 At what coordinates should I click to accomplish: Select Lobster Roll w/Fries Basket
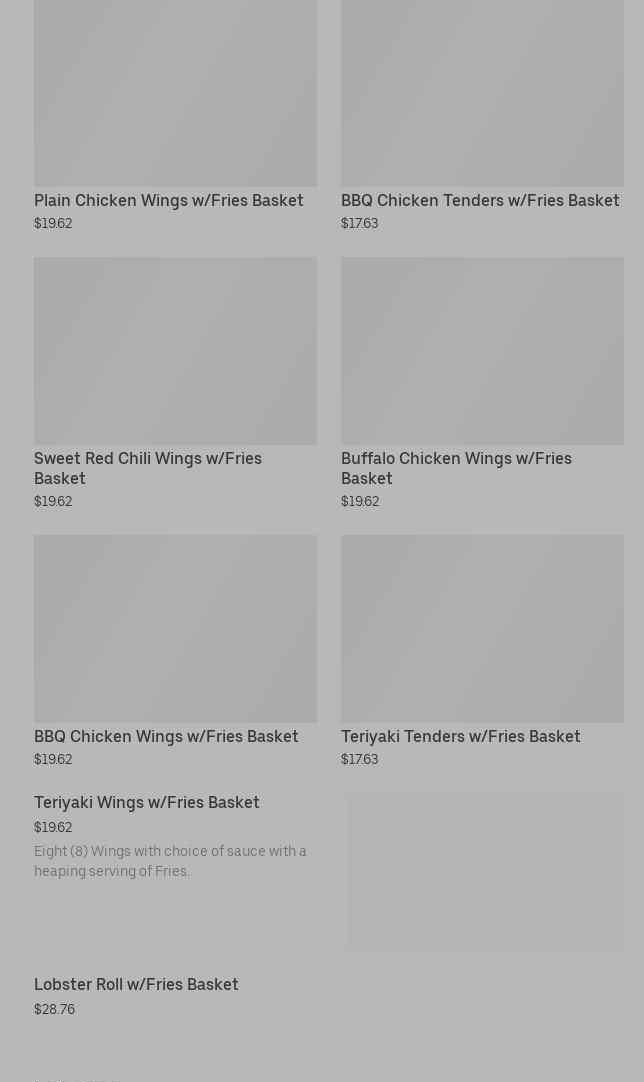coord(136,984)
